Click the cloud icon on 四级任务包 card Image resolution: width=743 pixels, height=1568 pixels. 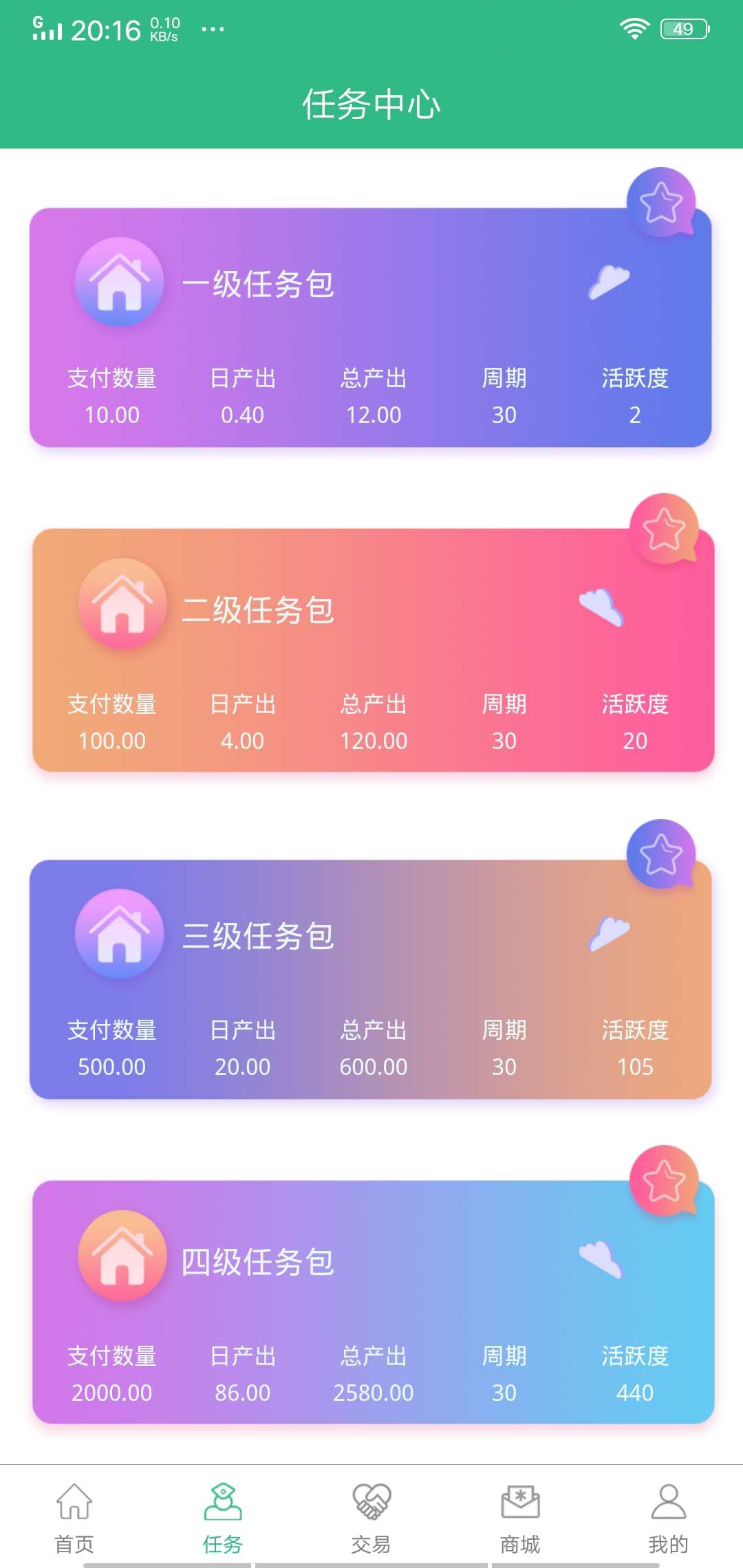(602, 1260)
